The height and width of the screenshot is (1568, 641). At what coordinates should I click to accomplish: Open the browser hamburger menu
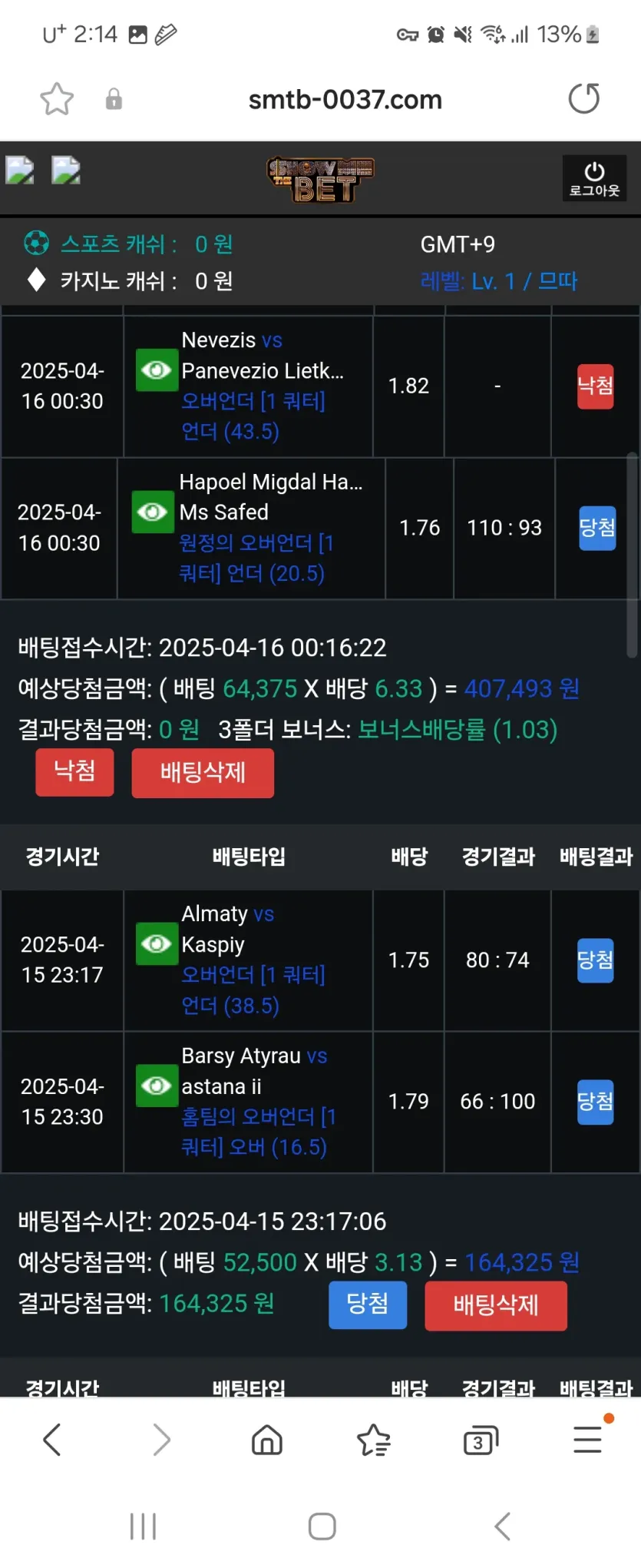coord(587,1439)
